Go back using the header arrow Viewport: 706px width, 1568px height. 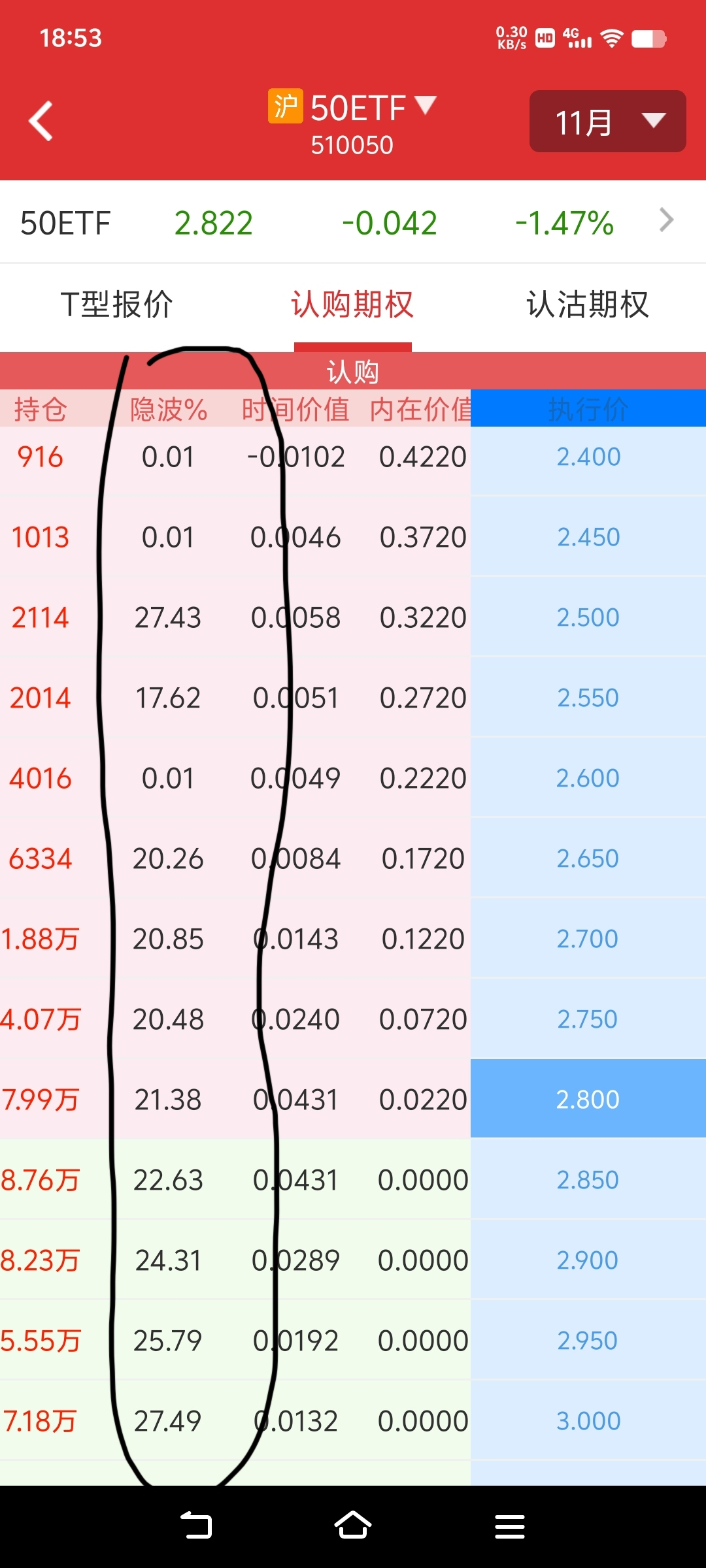[x=41, y=121]
